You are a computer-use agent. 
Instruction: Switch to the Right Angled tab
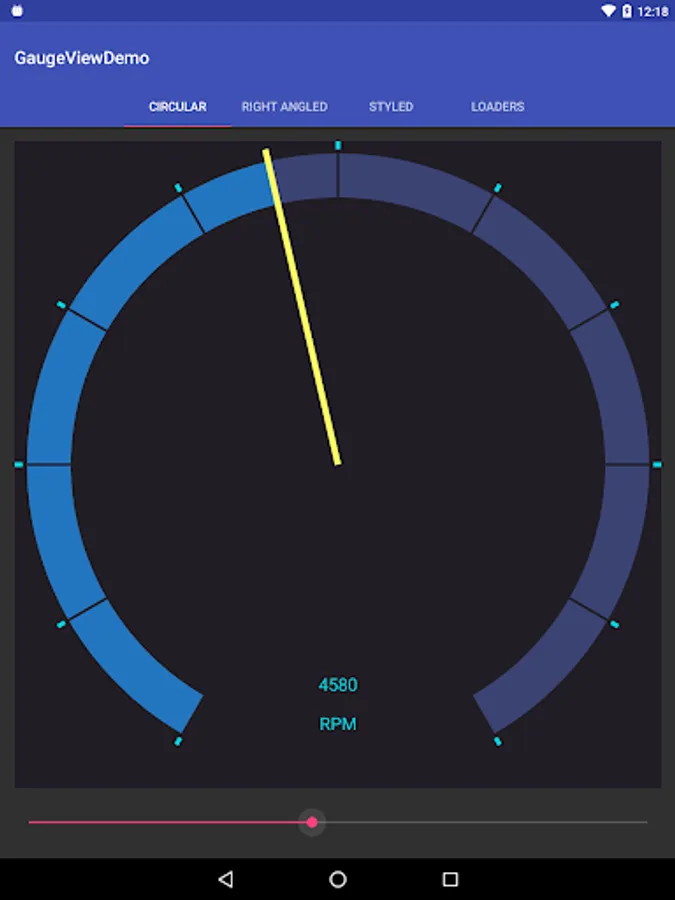click(x=284, y=107)
